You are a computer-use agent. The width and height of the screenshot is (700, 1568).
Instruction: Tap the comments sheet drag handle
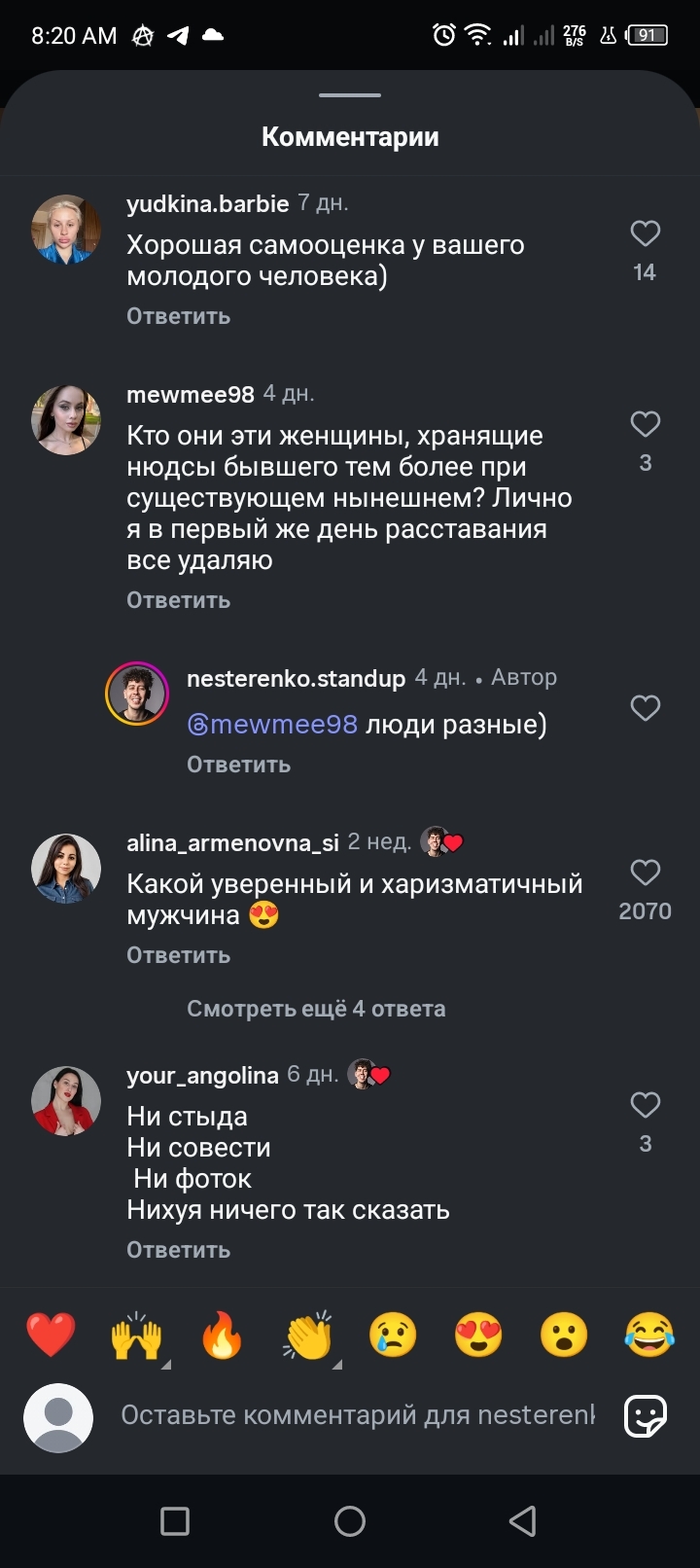350,95
